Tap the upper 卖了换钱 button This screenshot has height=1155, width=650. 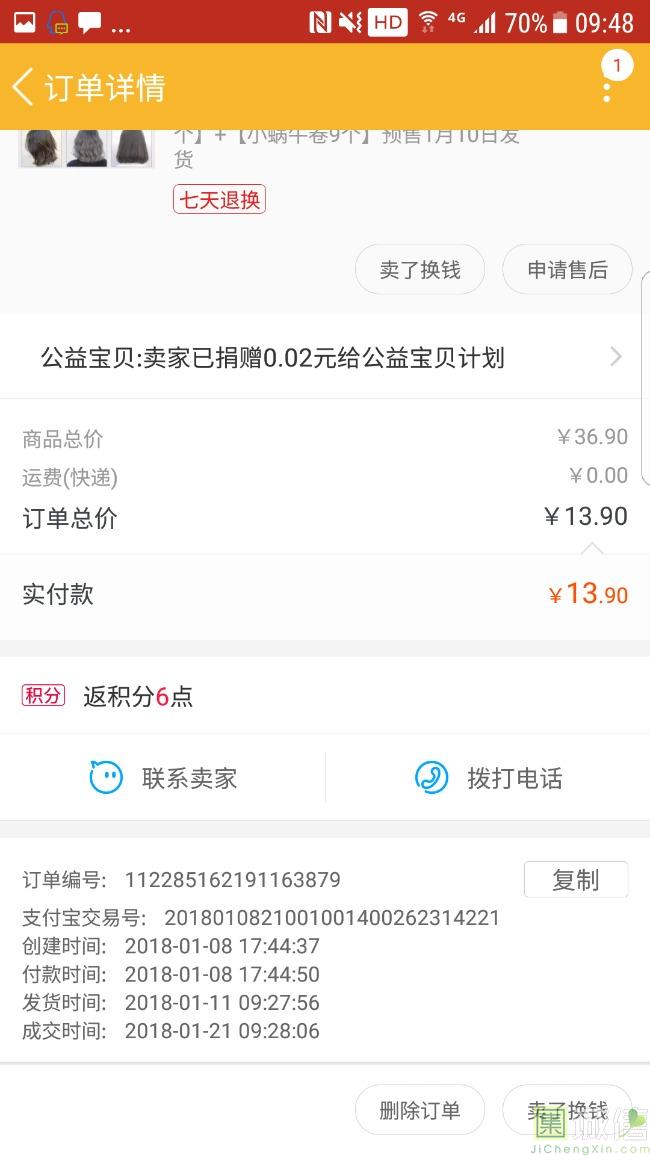tap(420, 270)
